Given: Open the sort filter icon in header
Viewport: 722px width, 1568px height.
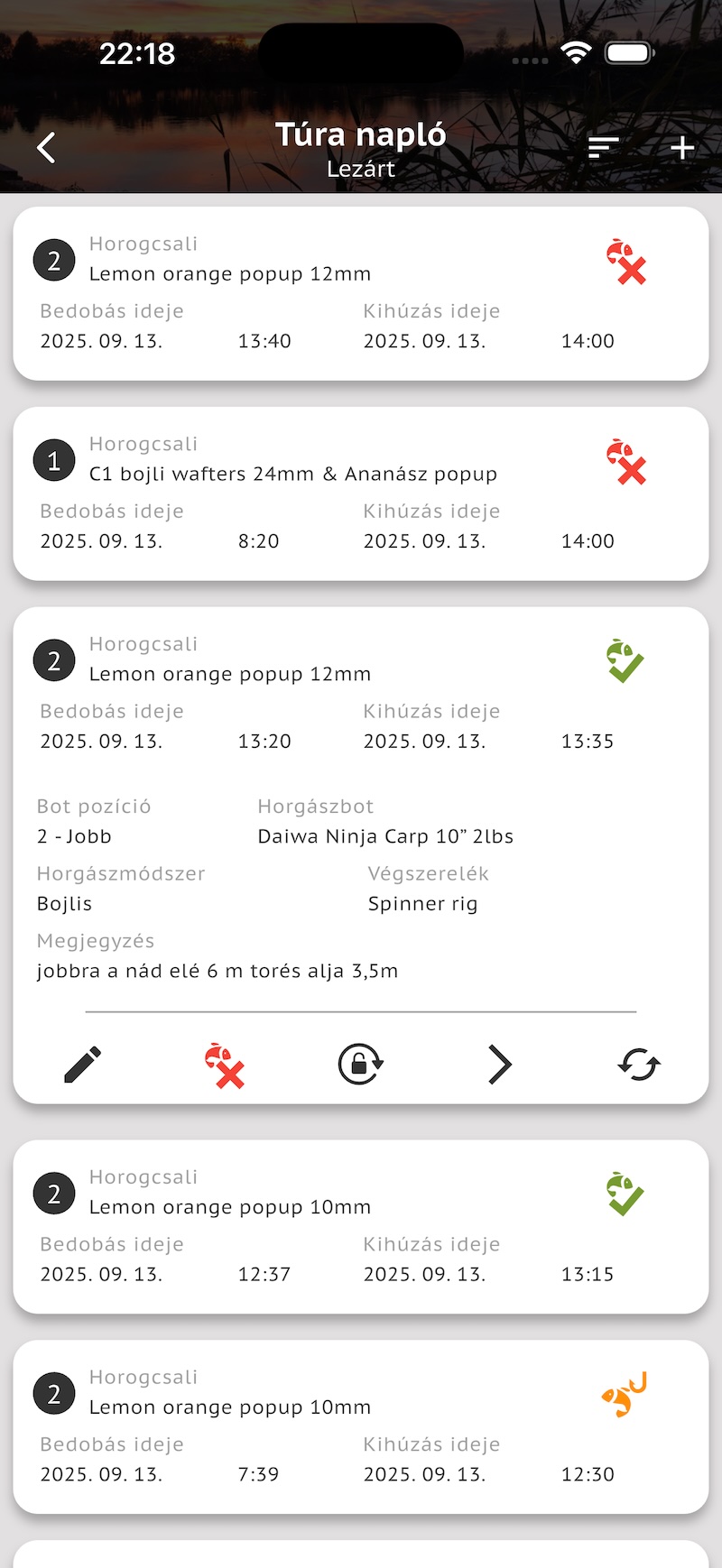Looking at the screenshot, I should pos(603,146).
